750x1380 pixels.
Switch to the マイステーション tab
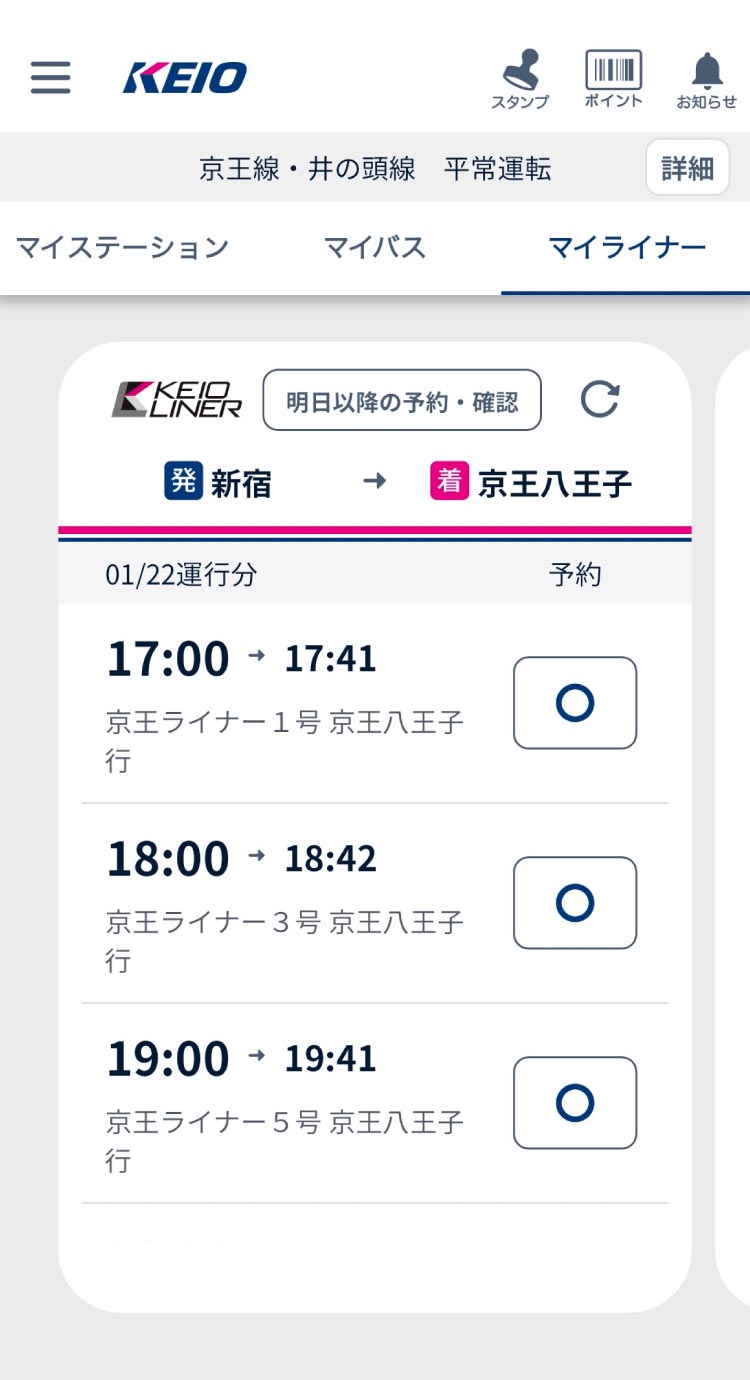tap(123, 248)
